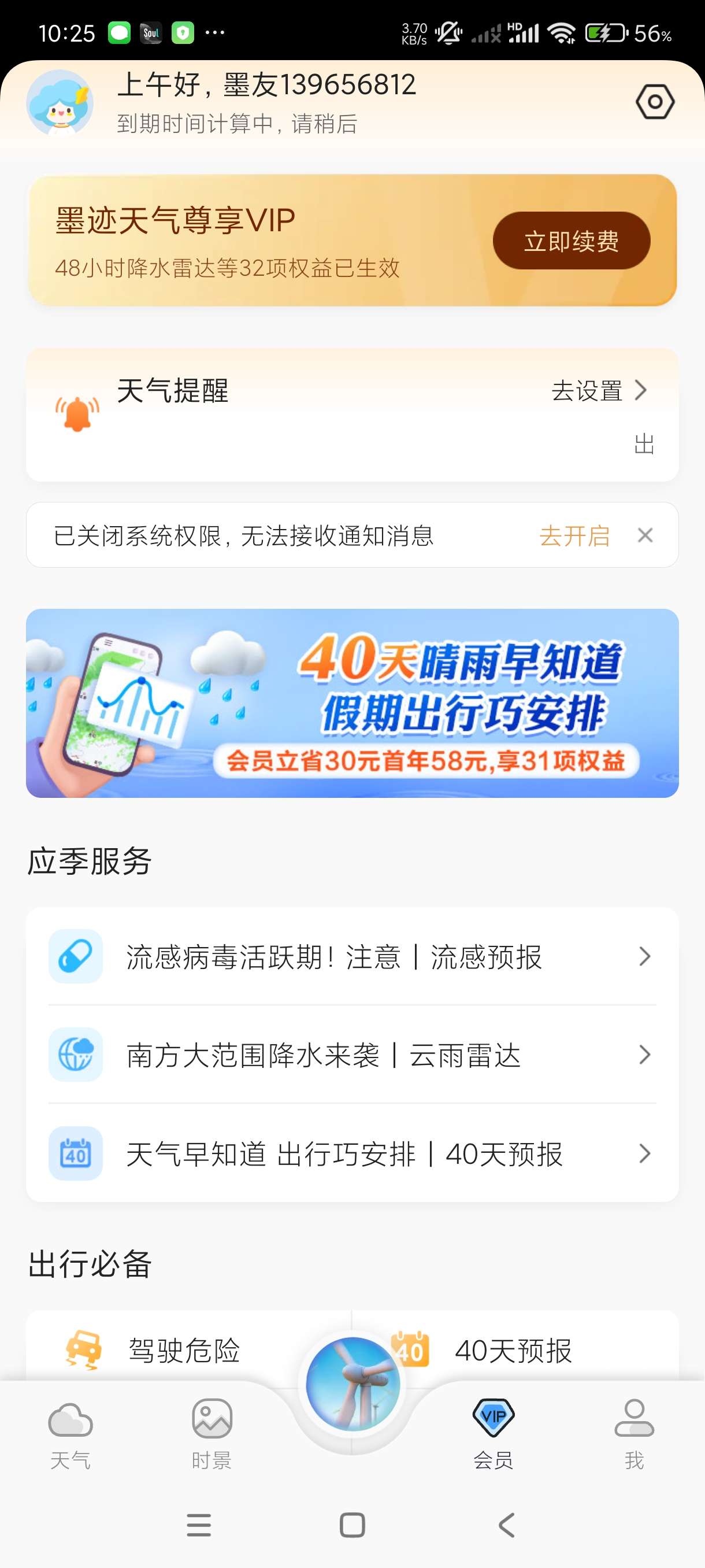Tap the user avatar picture
705x1568 pixels.
pos(60,102)
